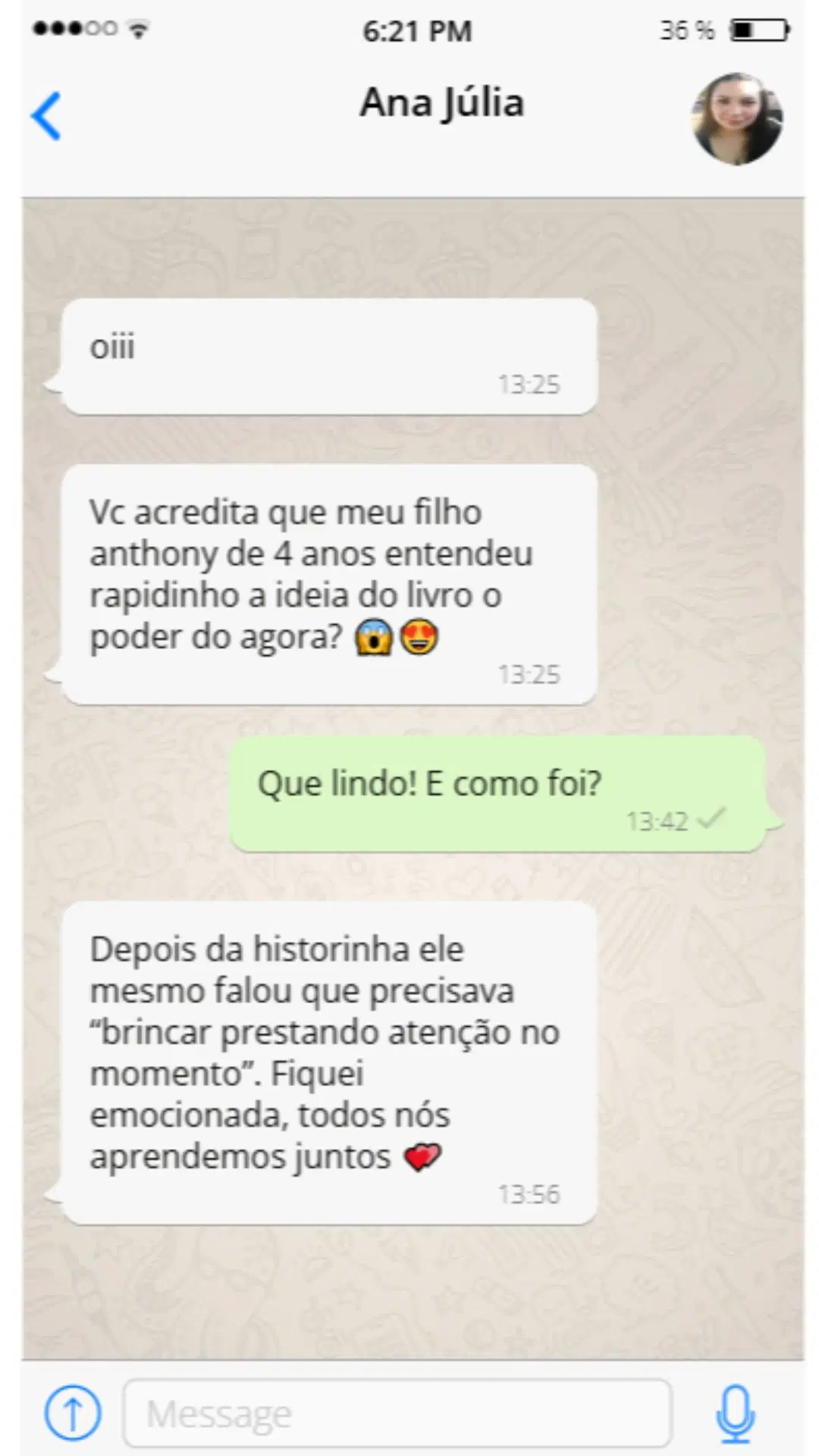This screenshot has height=1456, width=819.
Task: Go back from Ana Júlia's chat
Action: (47, 116)
